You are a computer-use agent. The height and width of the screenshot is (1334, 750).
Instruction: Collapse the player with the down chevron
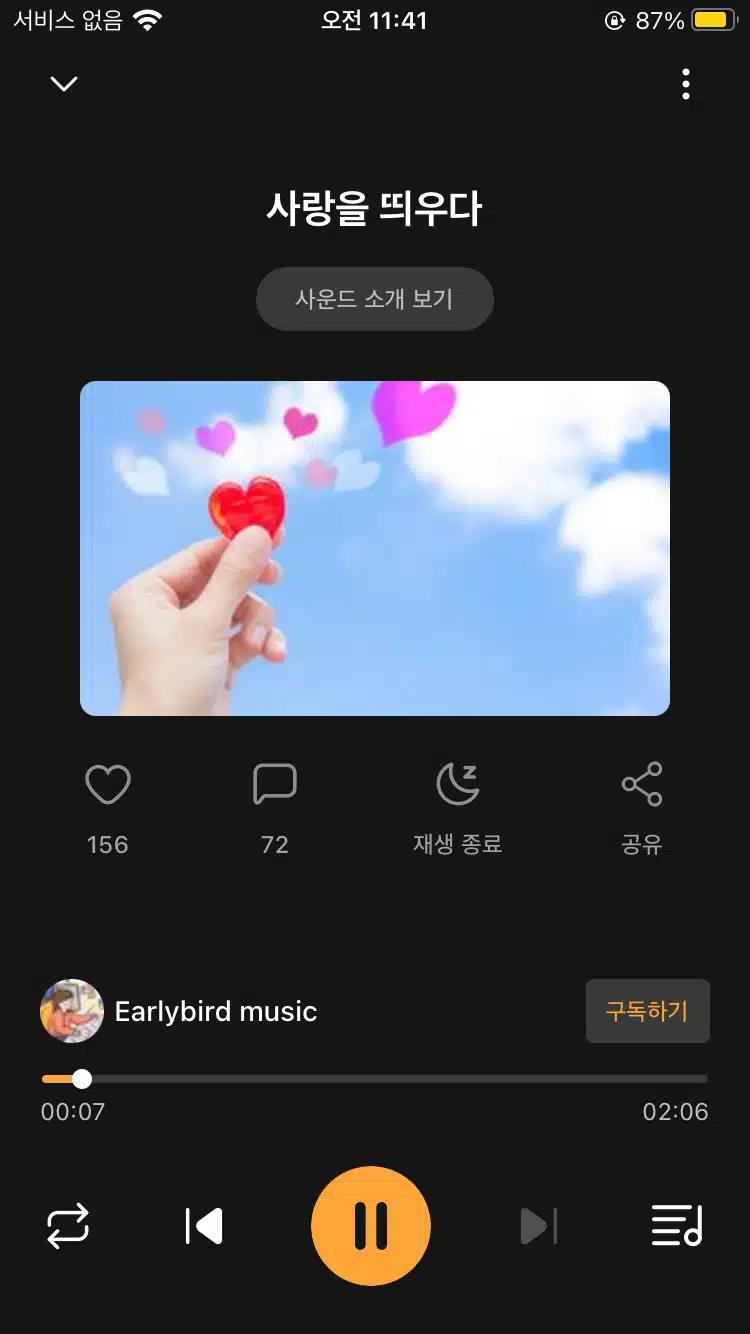pyautogui.click(x=64, y=84)
